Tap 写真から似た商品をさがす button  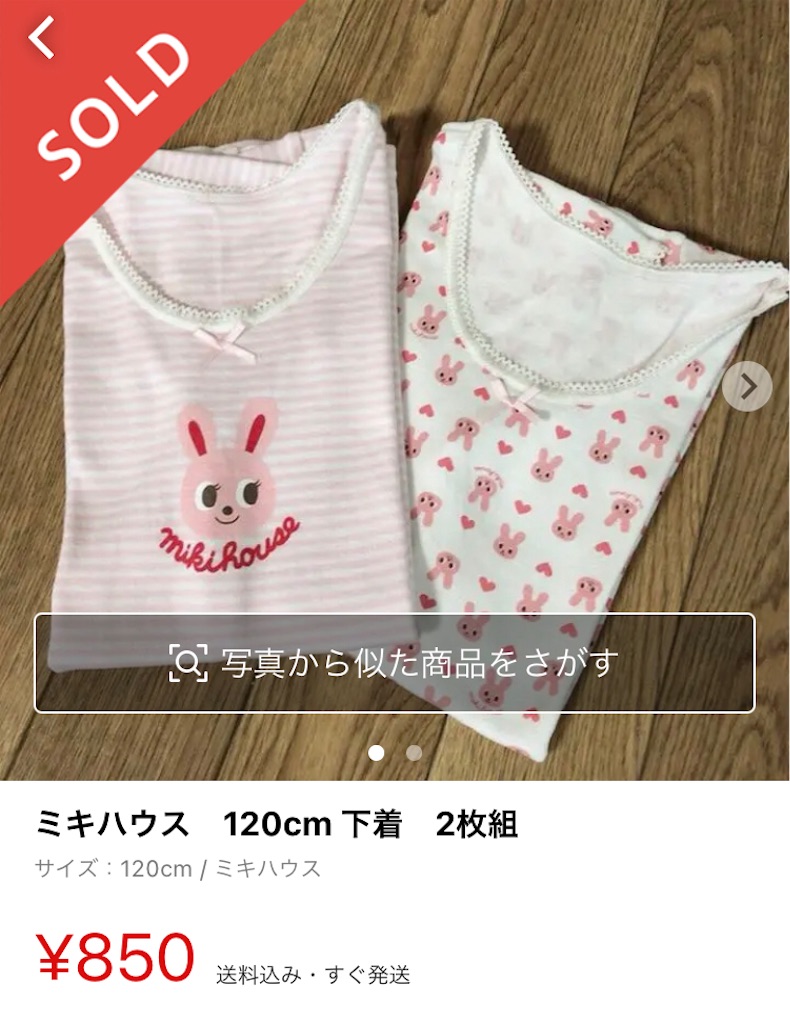tap(395, 663)
